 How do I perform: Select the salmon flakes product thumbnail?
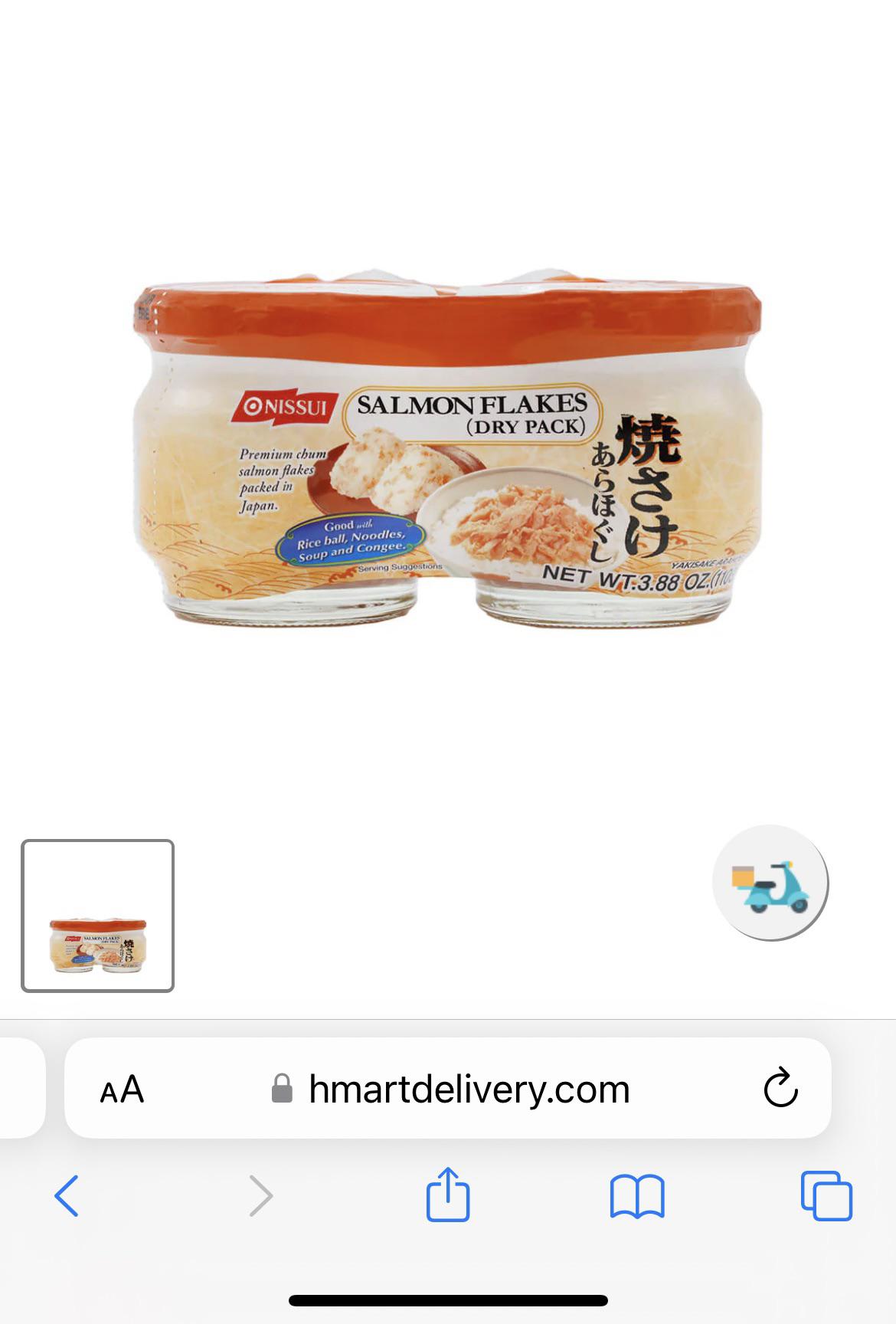[x=97, y=916]
